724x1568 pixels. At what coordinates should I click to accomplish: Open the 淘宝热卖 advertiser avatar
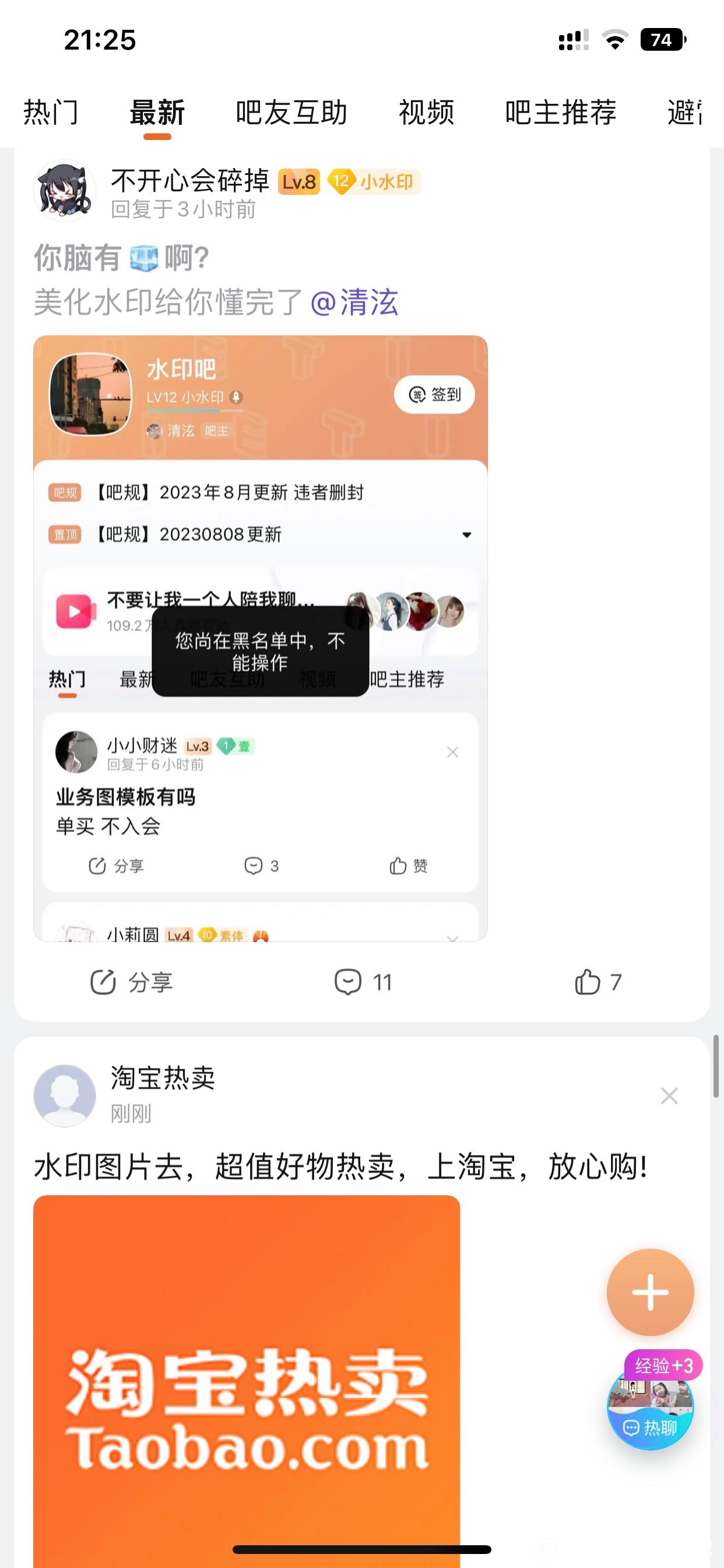click(x=65, y=1095)
